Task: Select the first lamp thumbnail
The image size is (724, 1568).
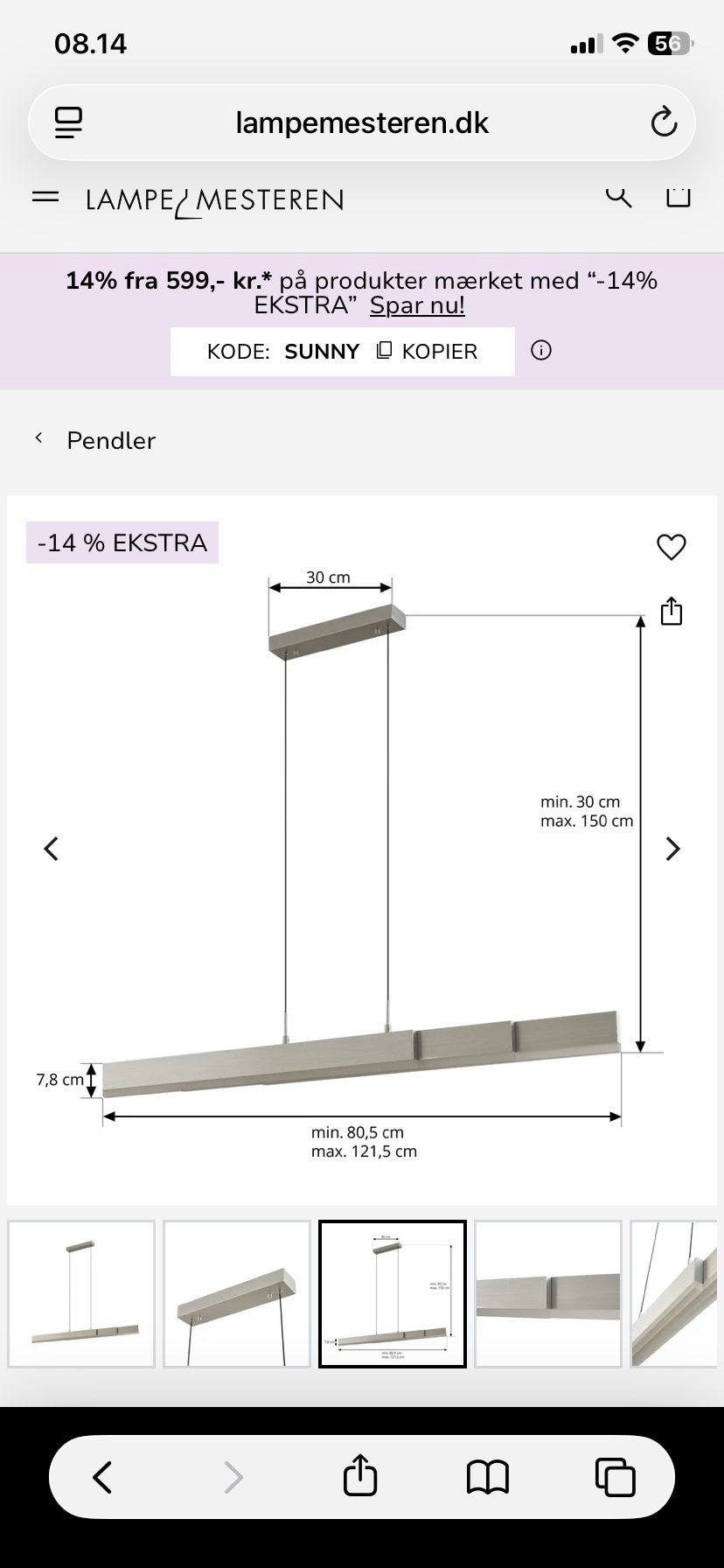Action: pyautogui.click(x=81, y=1294)
